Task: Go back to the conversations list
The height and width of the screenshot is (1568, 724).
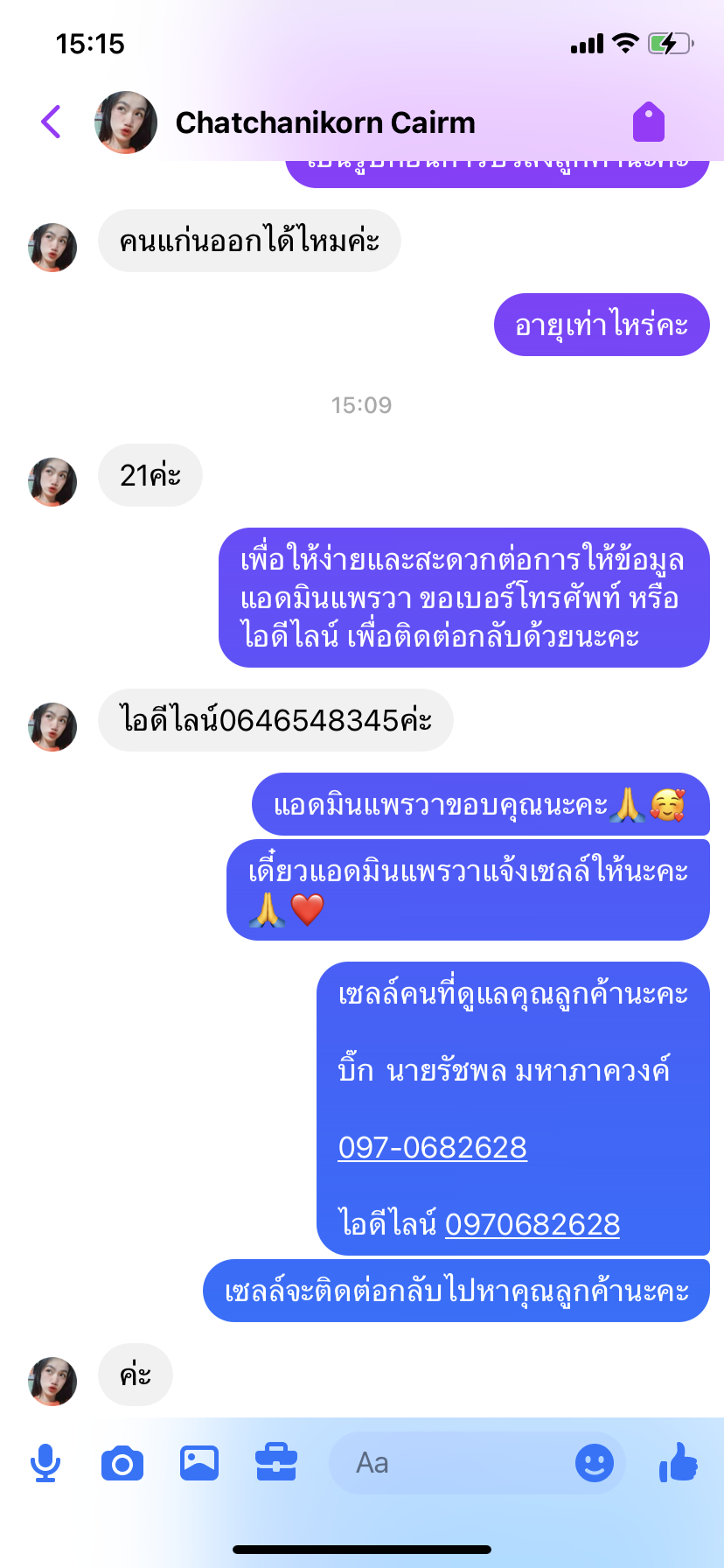Action: tap(52, 122)
